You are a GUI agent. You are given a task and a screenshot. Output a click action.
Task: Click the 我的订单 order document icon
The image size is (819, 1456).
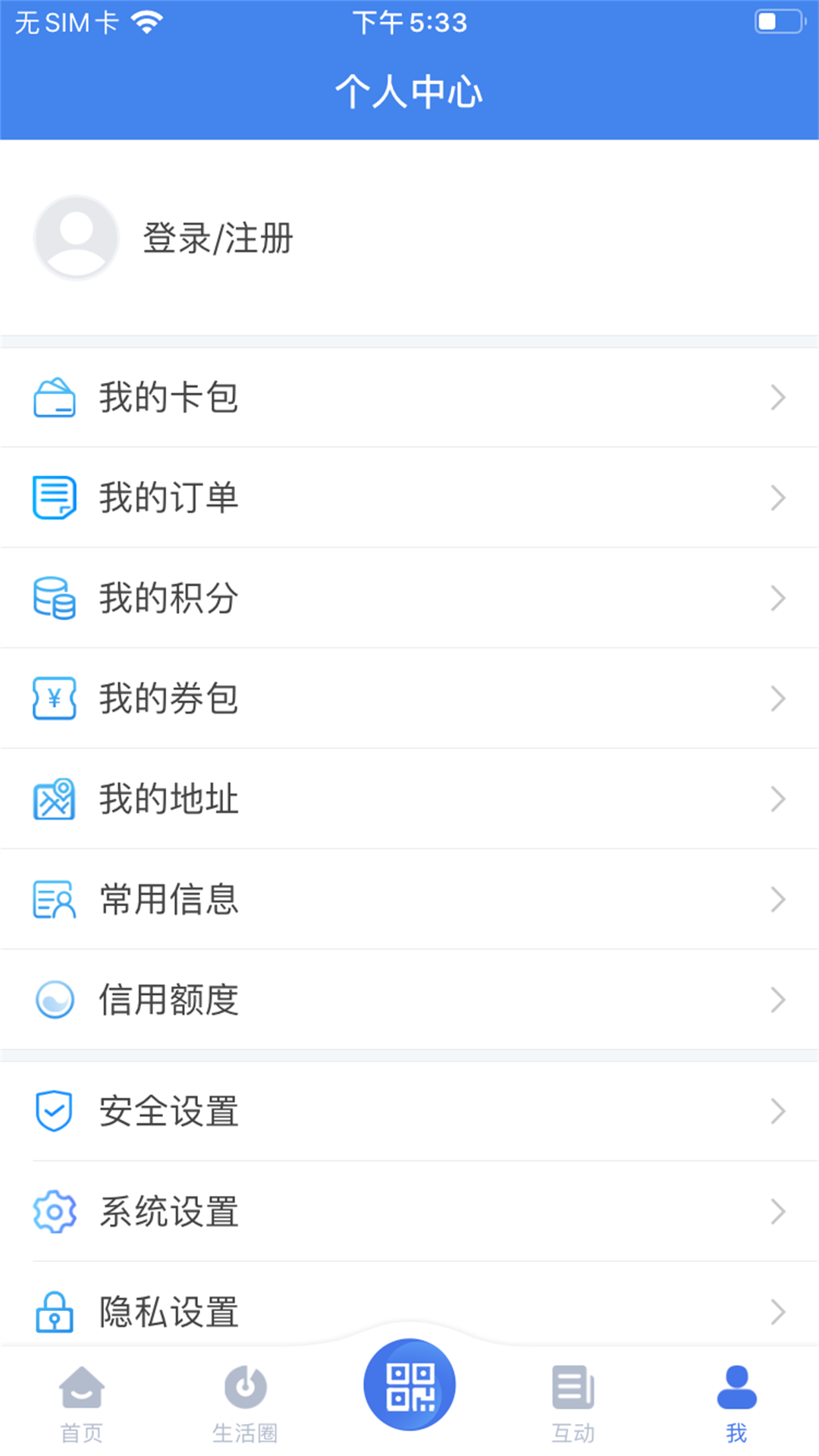coord(54,497)
